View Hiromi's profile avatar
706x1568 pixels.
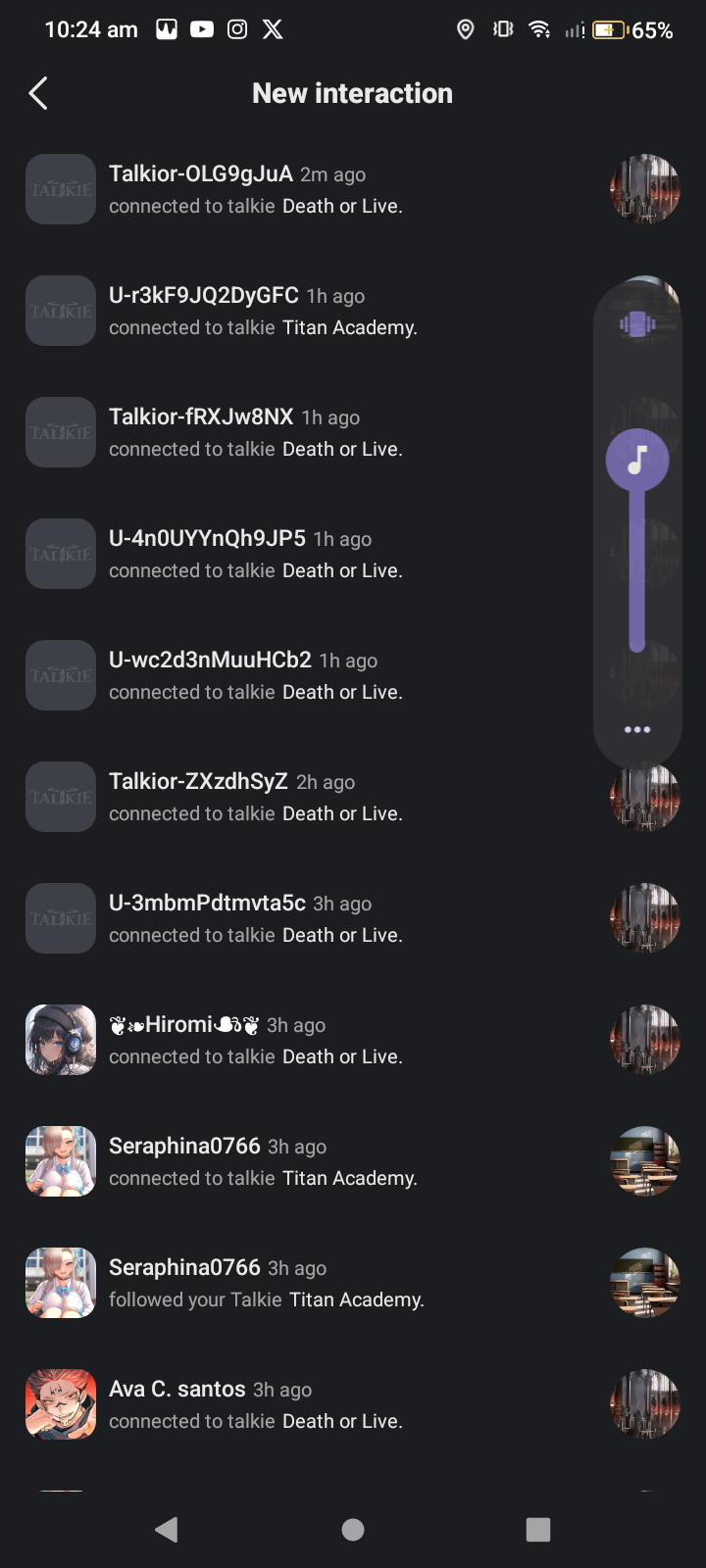point(61,1040)
